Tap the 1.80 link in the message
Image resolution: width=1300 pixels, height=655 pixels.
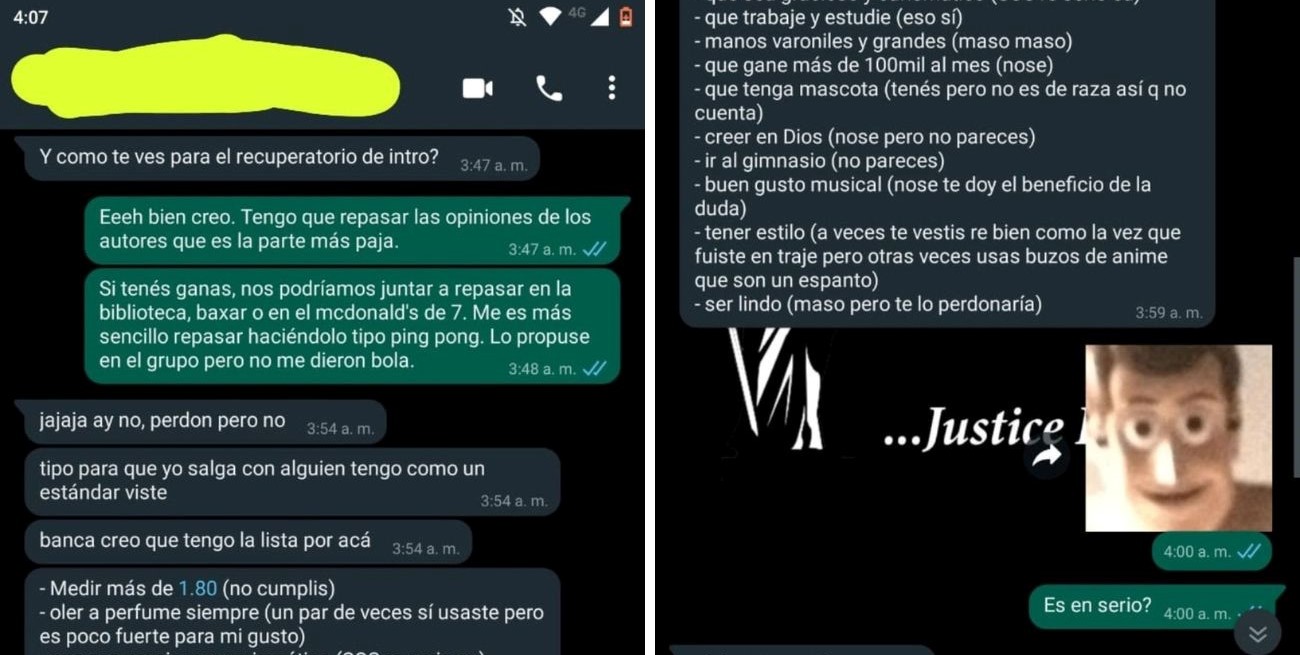pos(197,588)
